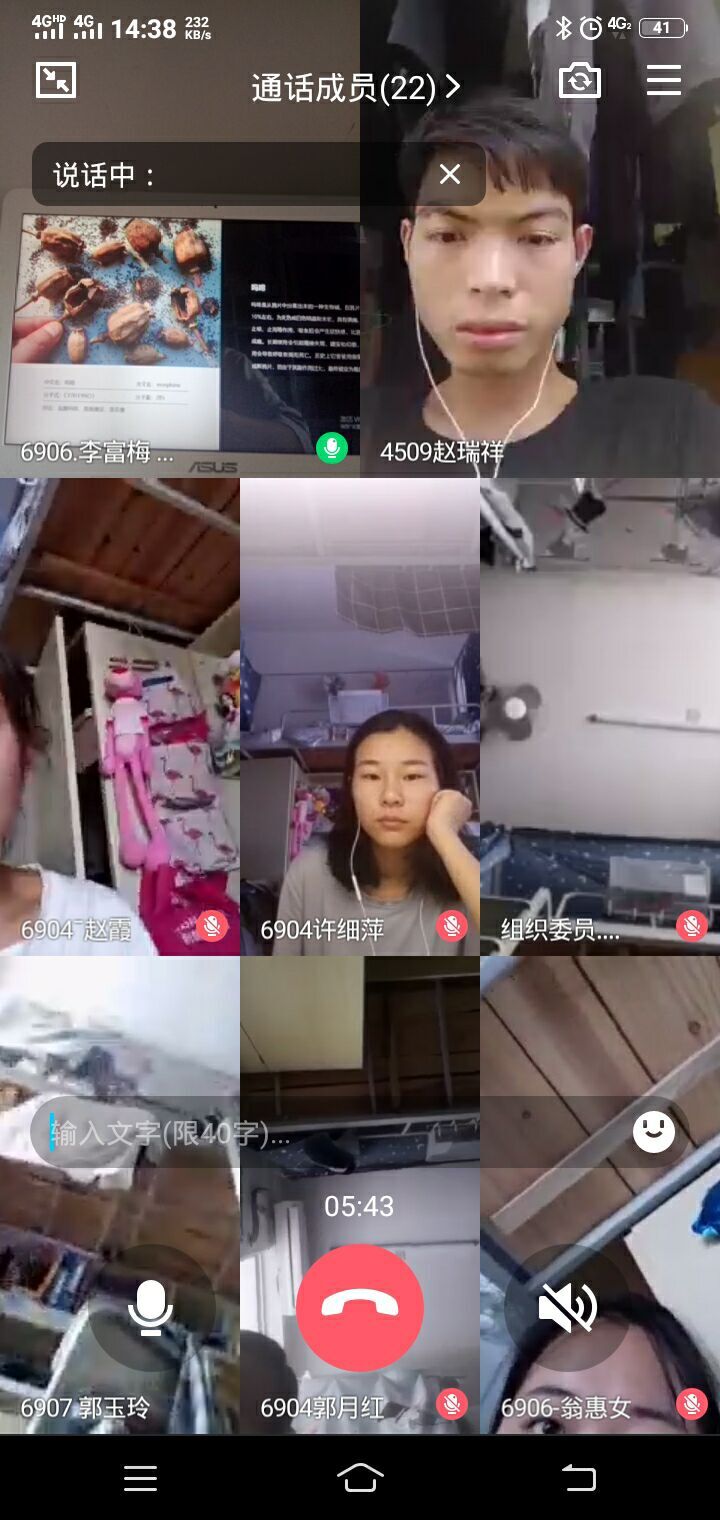Select 4509赵瑞祥's video tile

click(540, 300)
